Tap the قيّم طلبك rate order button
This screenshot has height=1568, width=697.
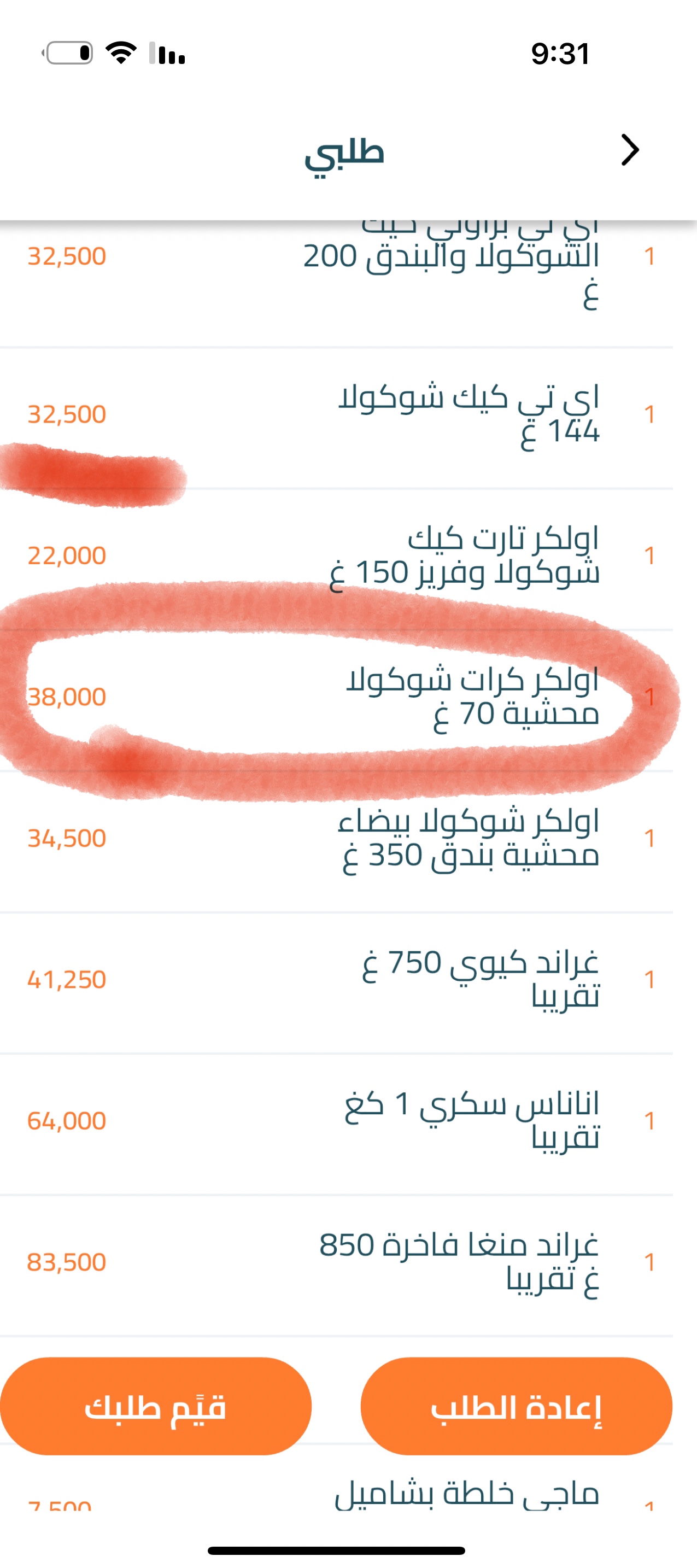point(156,1406)
